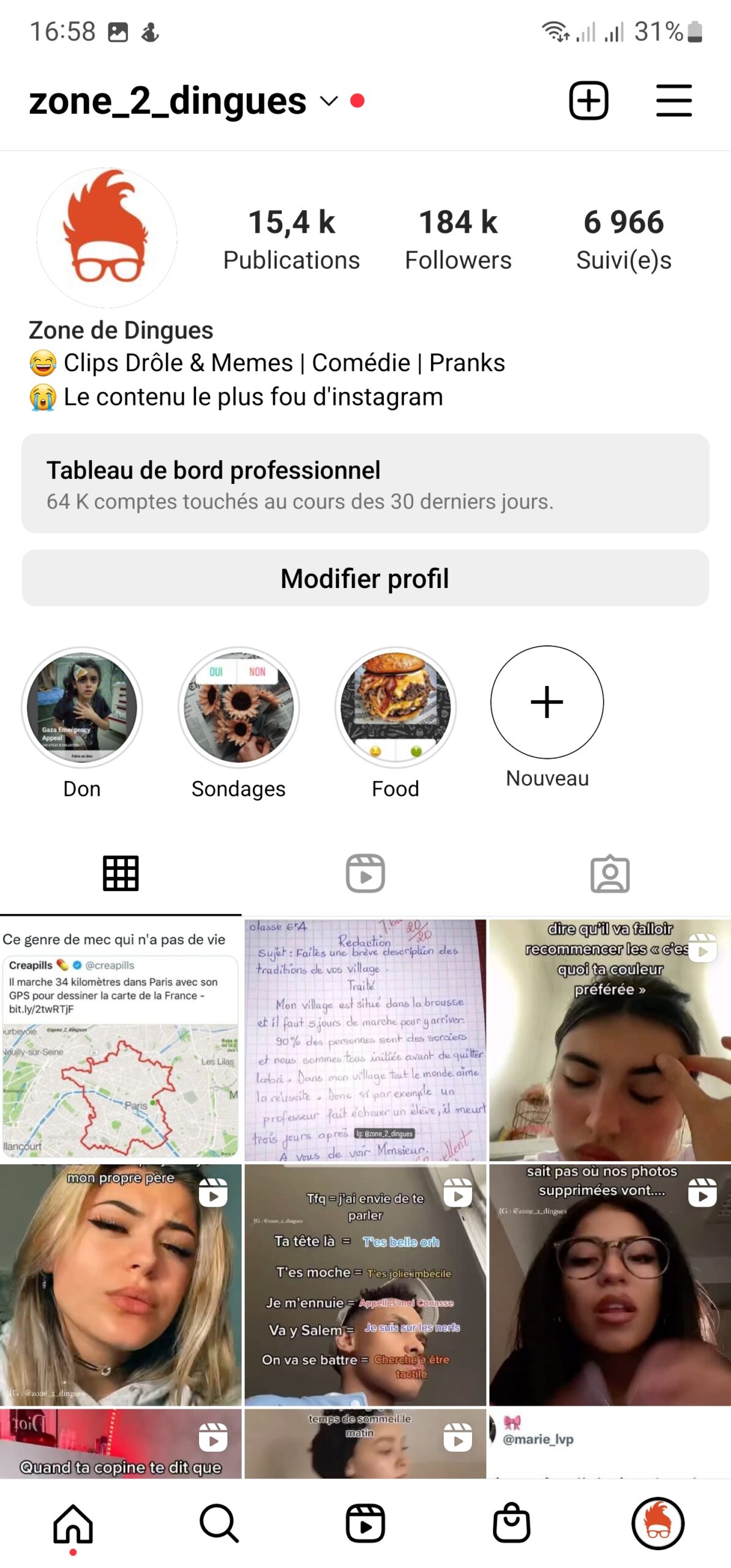Open the Shop bag tab
731x1568 pixels.
(511, 1523)
